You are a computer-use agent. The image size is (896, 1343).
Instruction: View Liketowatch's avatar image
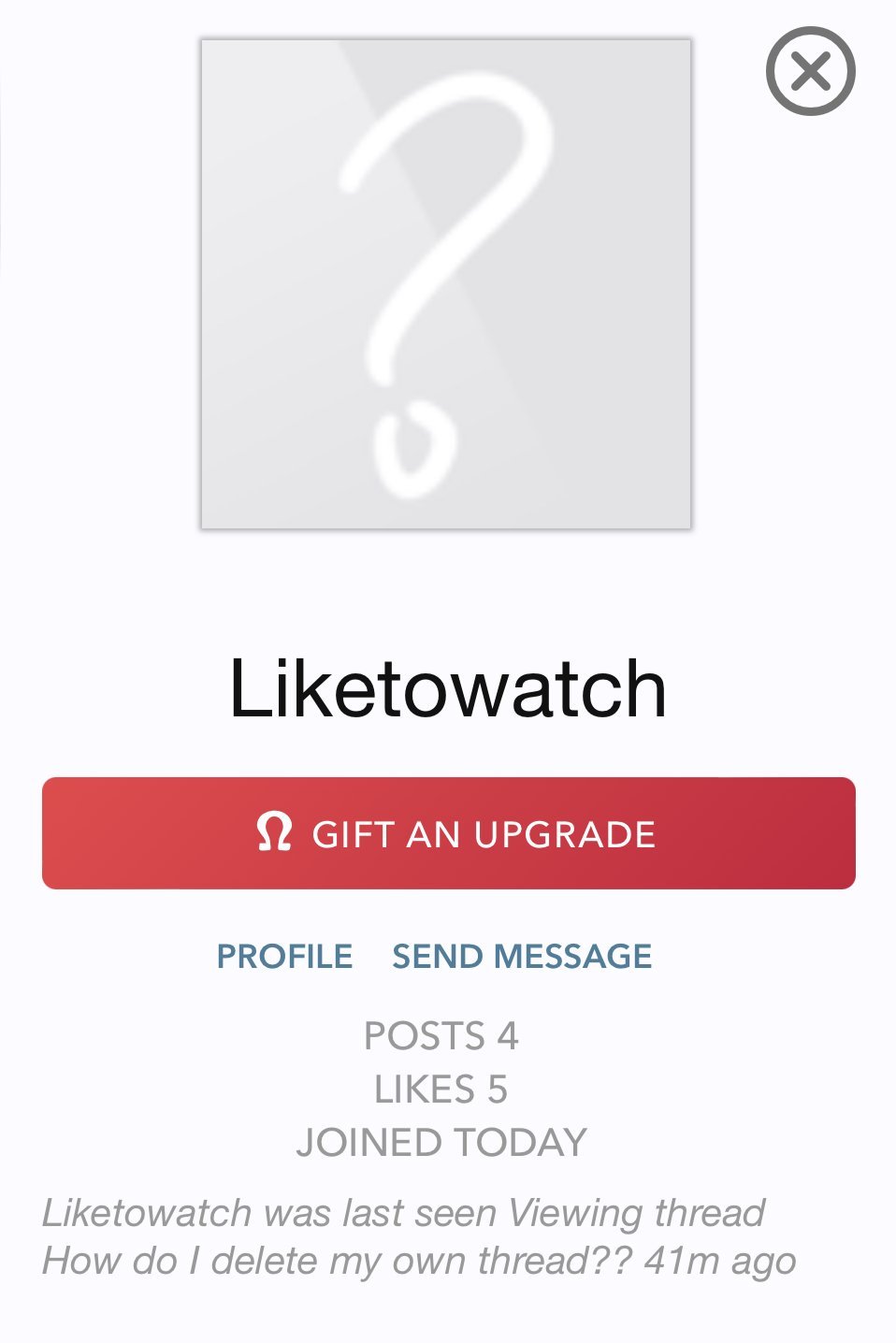coord(446,284)
